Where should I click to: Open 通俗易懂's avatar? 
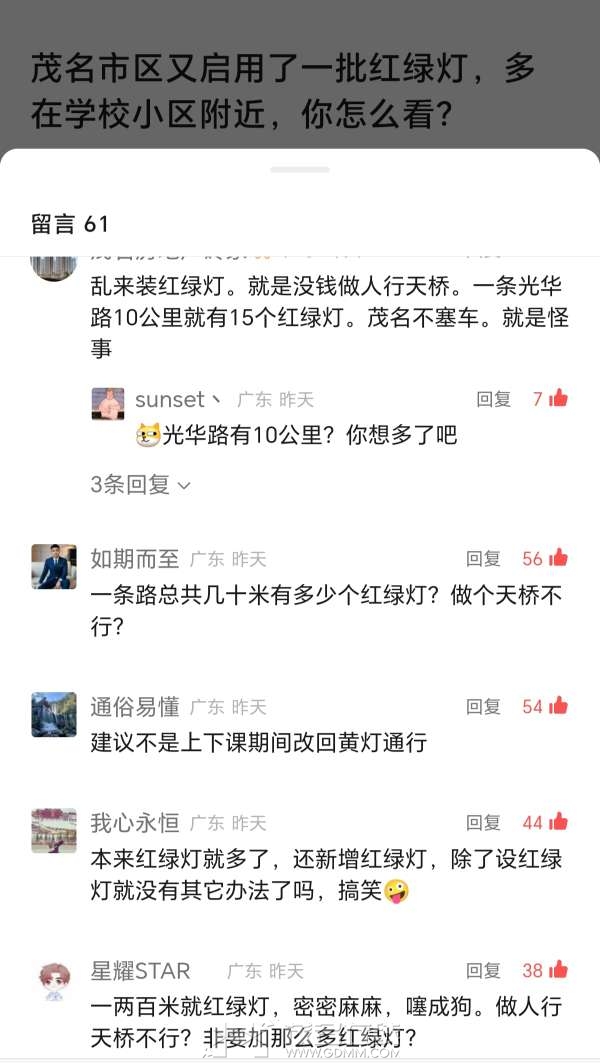[54, 714]
